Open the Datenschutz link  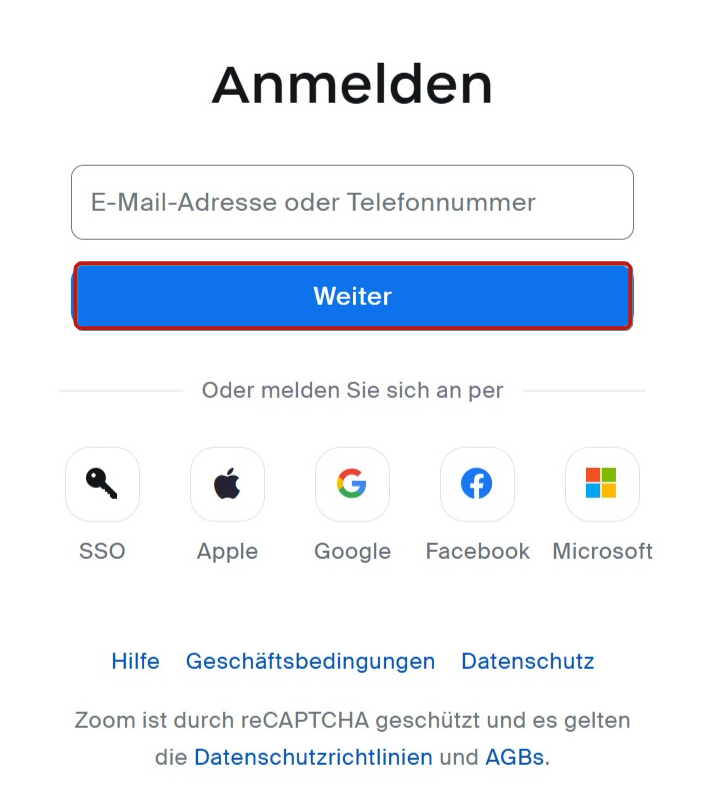point(527,661)
